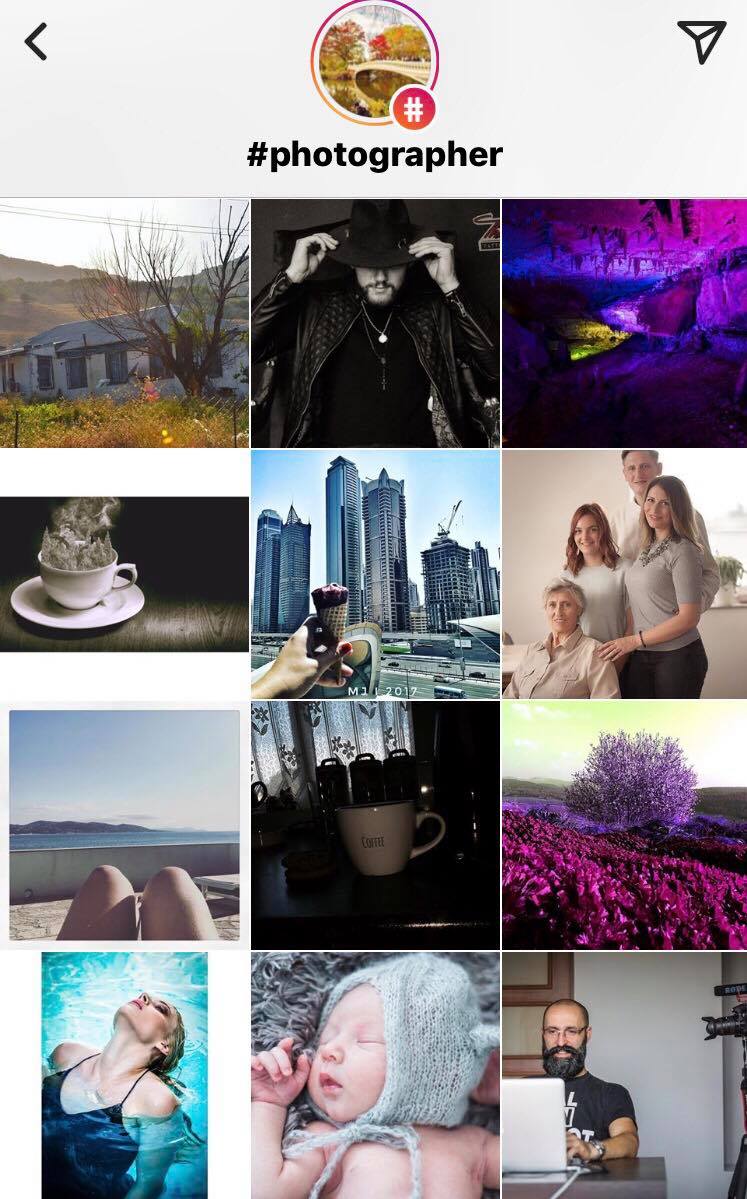Go back using the arrow
This screenshot has height=1199, width=747.
coord(36,42)
